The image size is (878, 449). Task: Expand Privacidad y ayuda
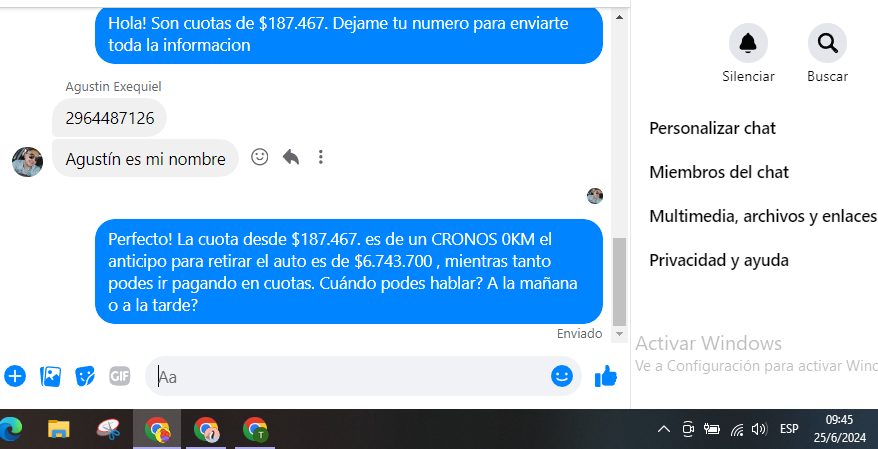[719, 260]
